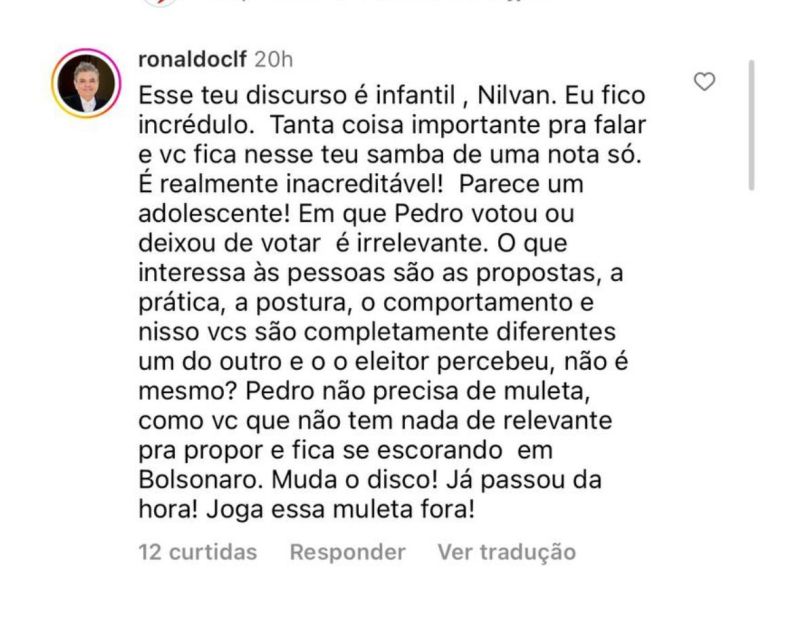Like ronaldoclf's comment with the heart
The image size is (800, 617).
705,82
